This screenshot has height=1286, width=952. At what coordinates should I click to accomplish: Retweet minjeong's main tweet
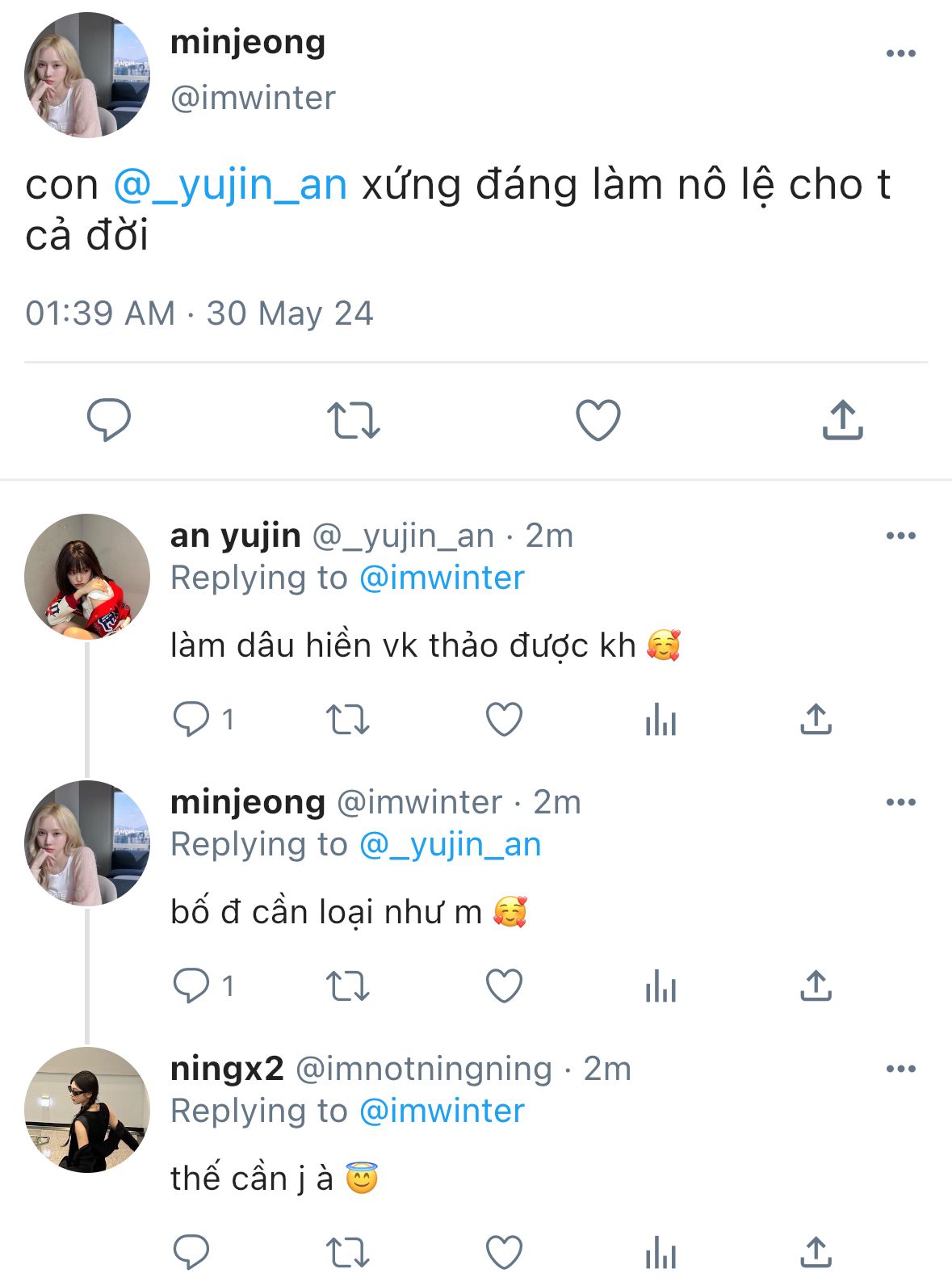coord(353,421)
